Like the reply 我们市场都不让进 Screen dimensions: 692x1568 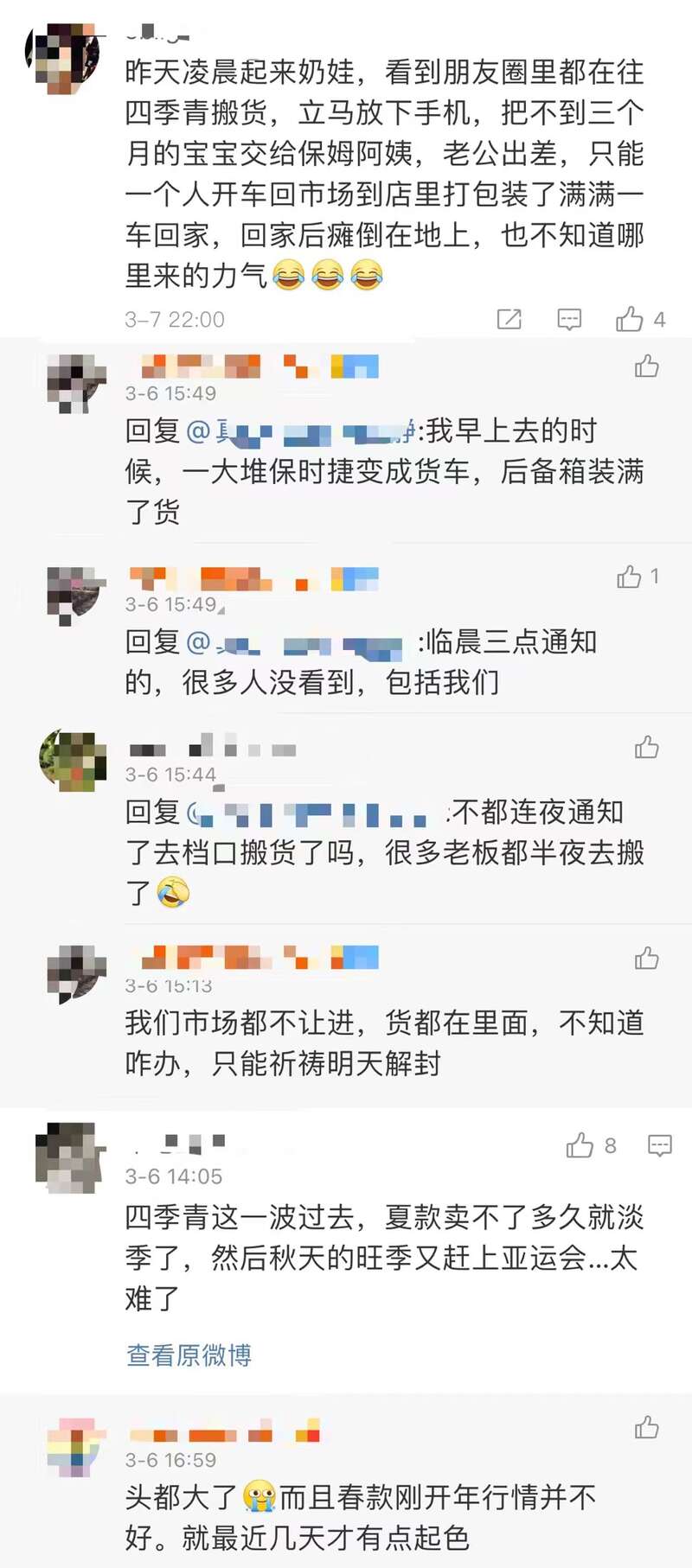click(x=646, y=958)
